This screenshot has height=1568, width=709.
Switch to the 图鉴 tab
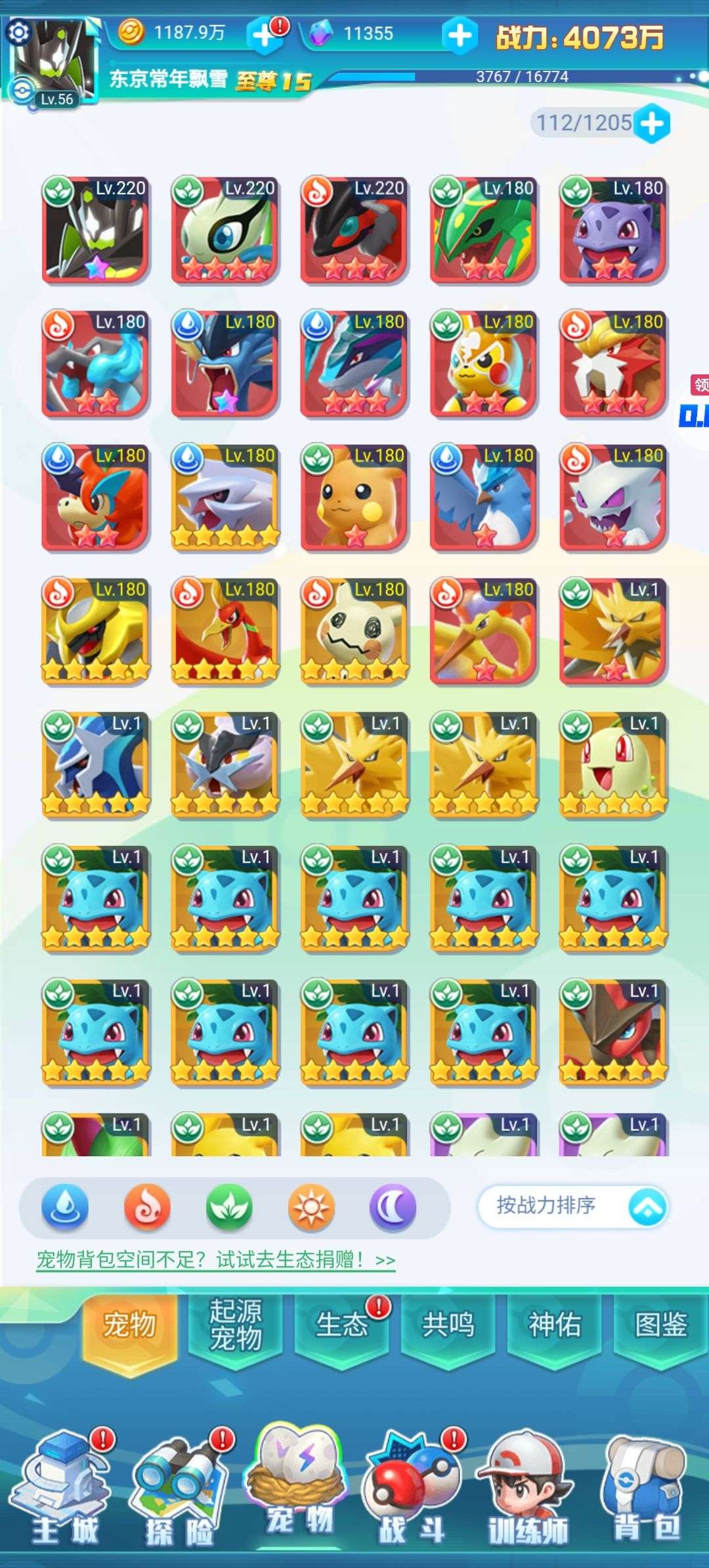(660, 1324)
